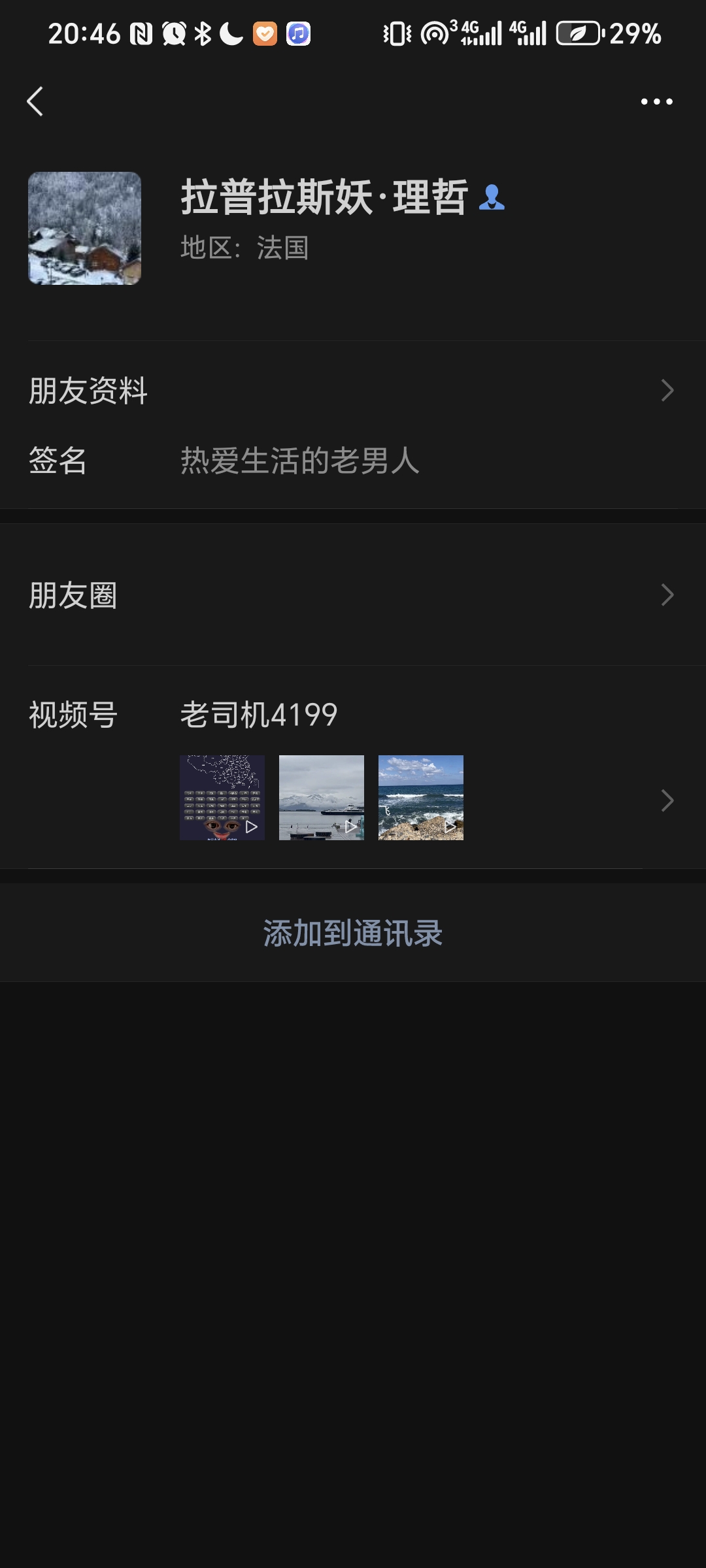Open the 视频号 channel via its chevron
The height and width of the screenshot is (1568, 706).
(666, 800)
